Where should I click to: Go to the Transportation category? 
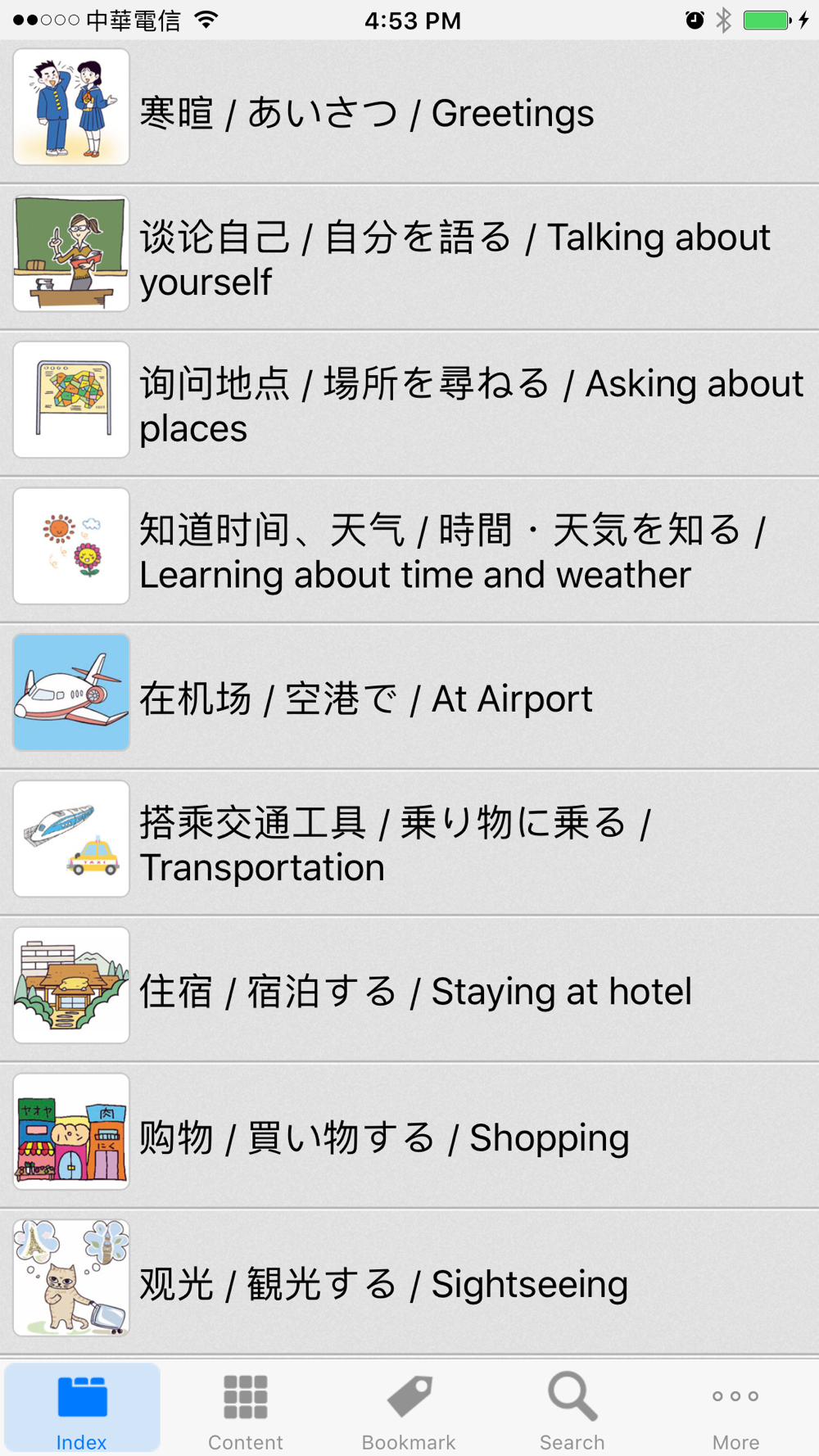tap(409, 843)
